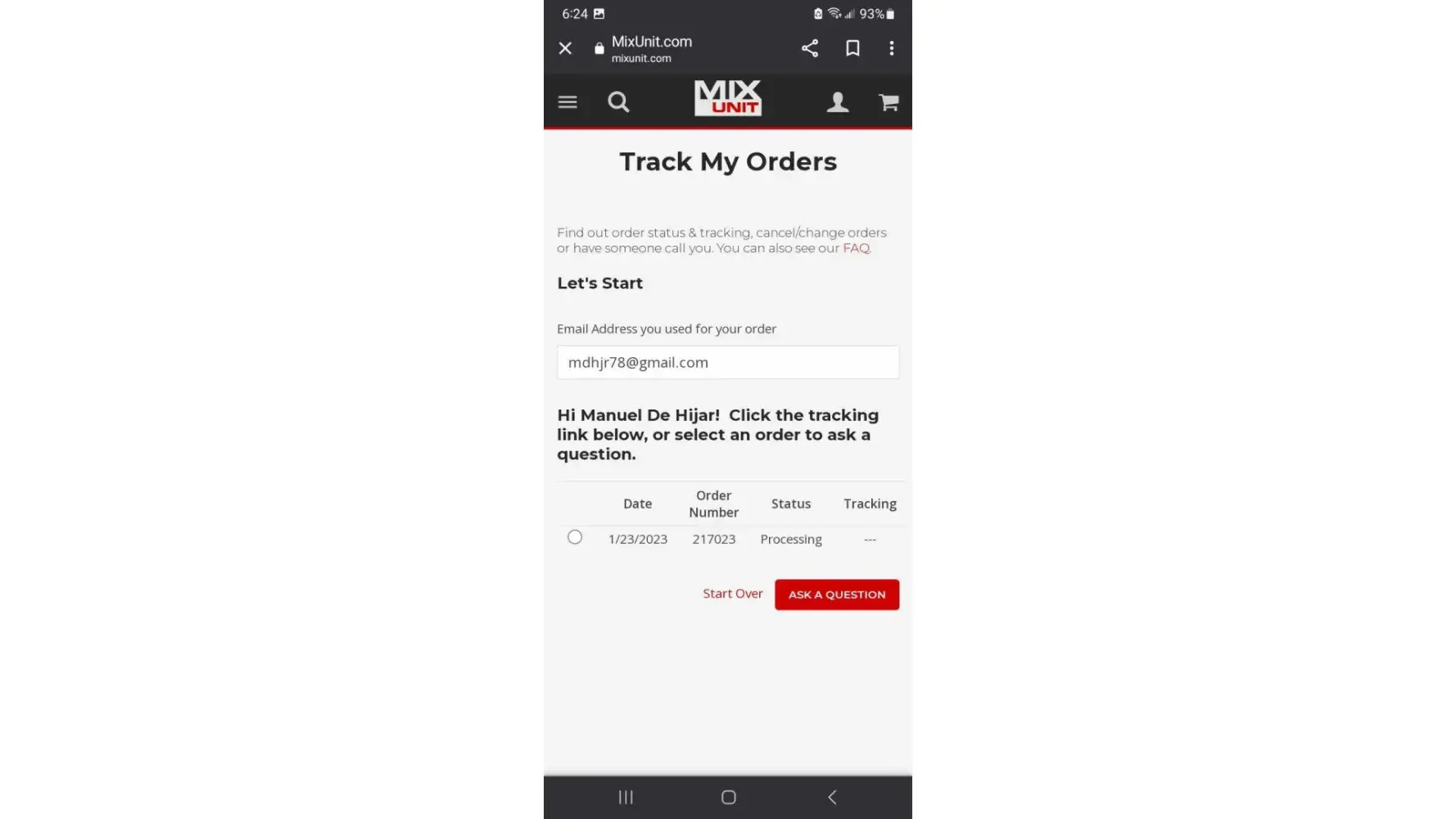
Task: Bookmark this page
Action: point(852,48)
